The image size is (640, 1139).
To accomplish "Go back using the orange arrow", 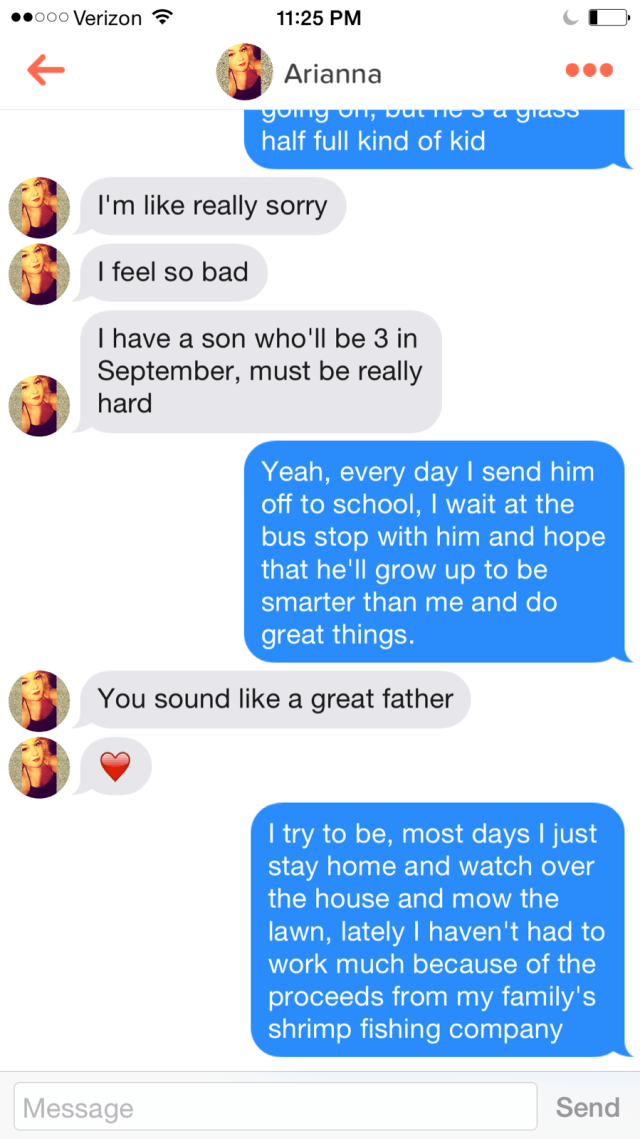I will (46, 71).
